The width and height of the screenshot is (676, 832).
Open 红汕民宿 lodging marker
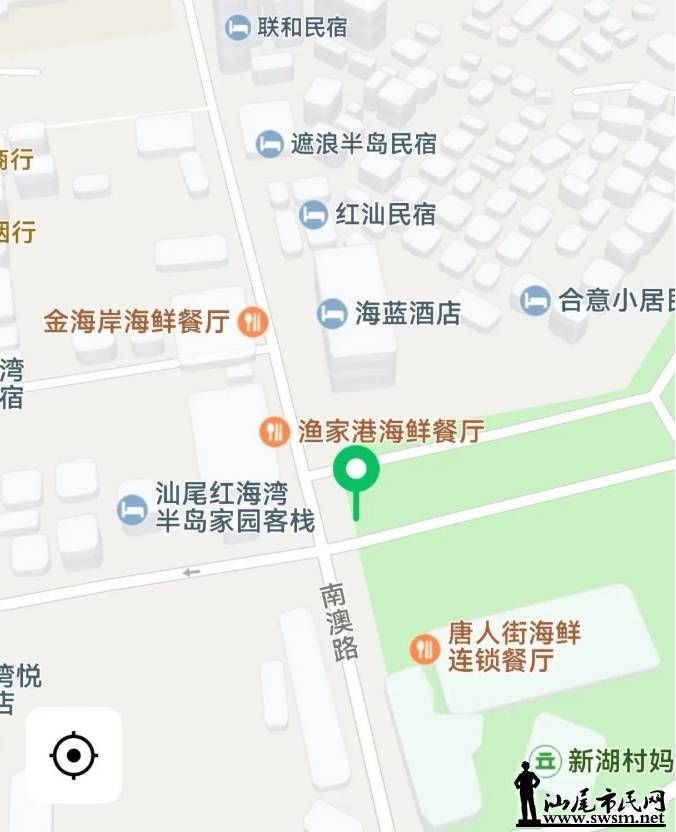coord(314,214)
